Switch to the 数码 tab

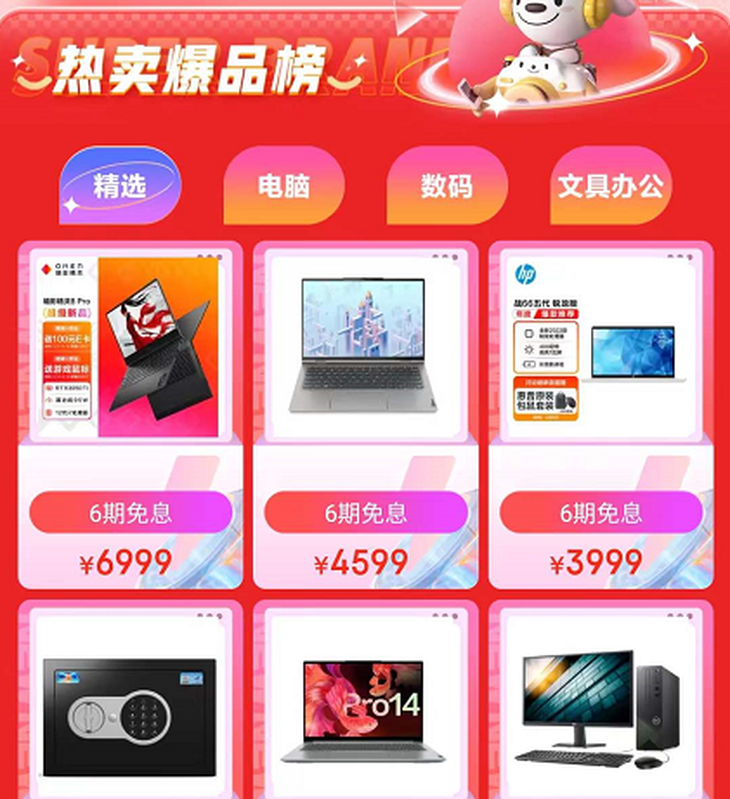pos(446,186)
